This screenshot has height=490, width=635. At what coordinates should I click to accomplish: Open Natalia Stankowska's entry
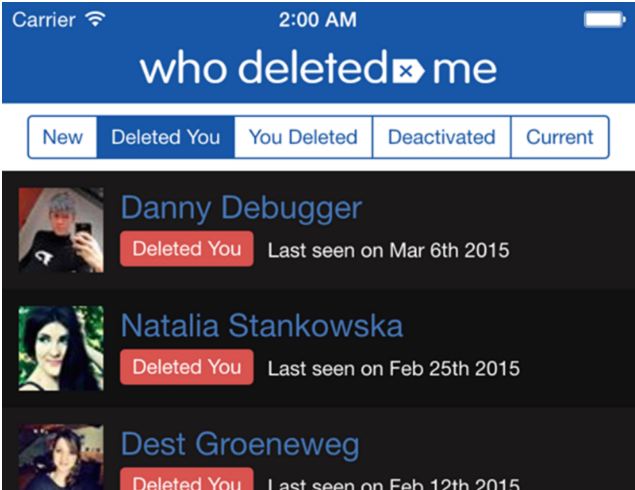[x=261, y=326]
